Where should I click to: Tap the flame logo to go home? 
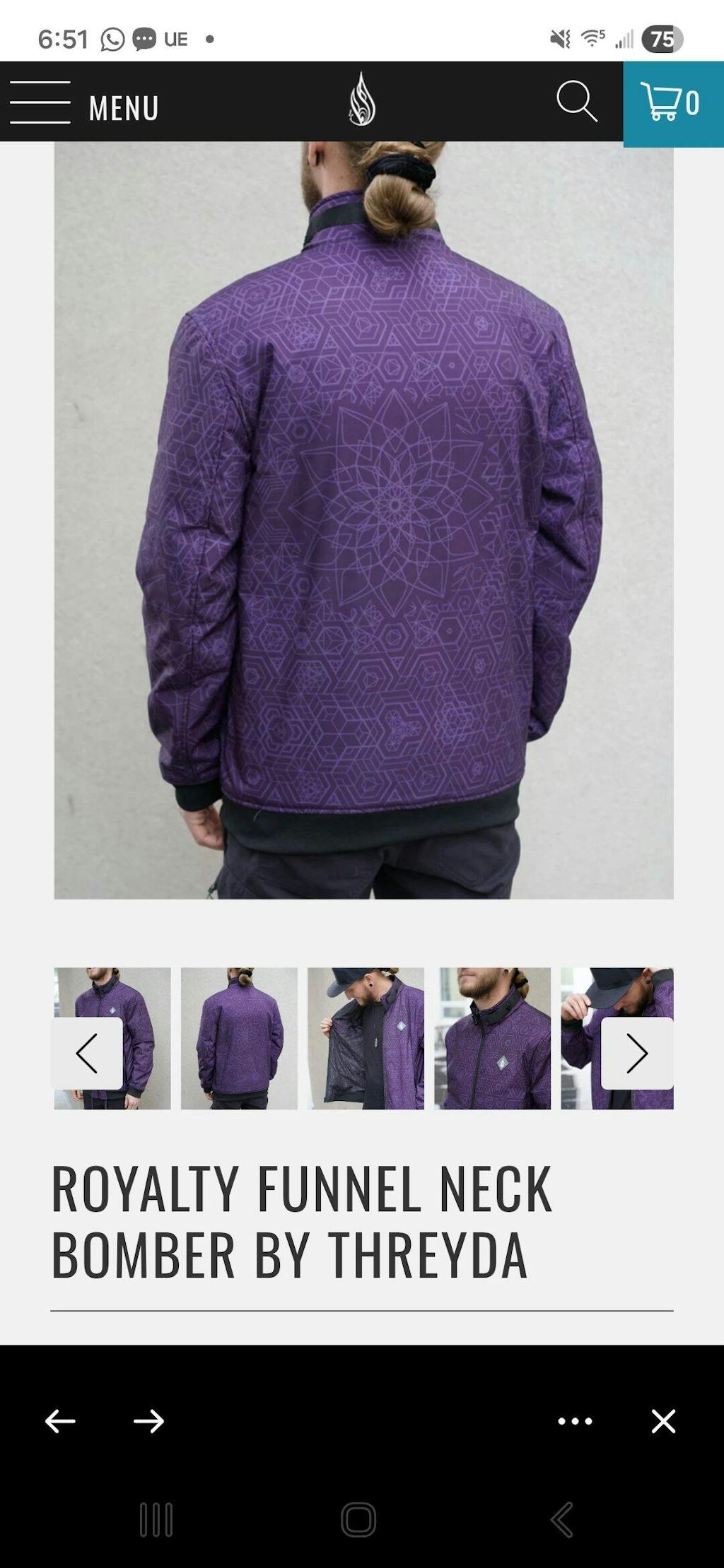(x=362, y=101)
